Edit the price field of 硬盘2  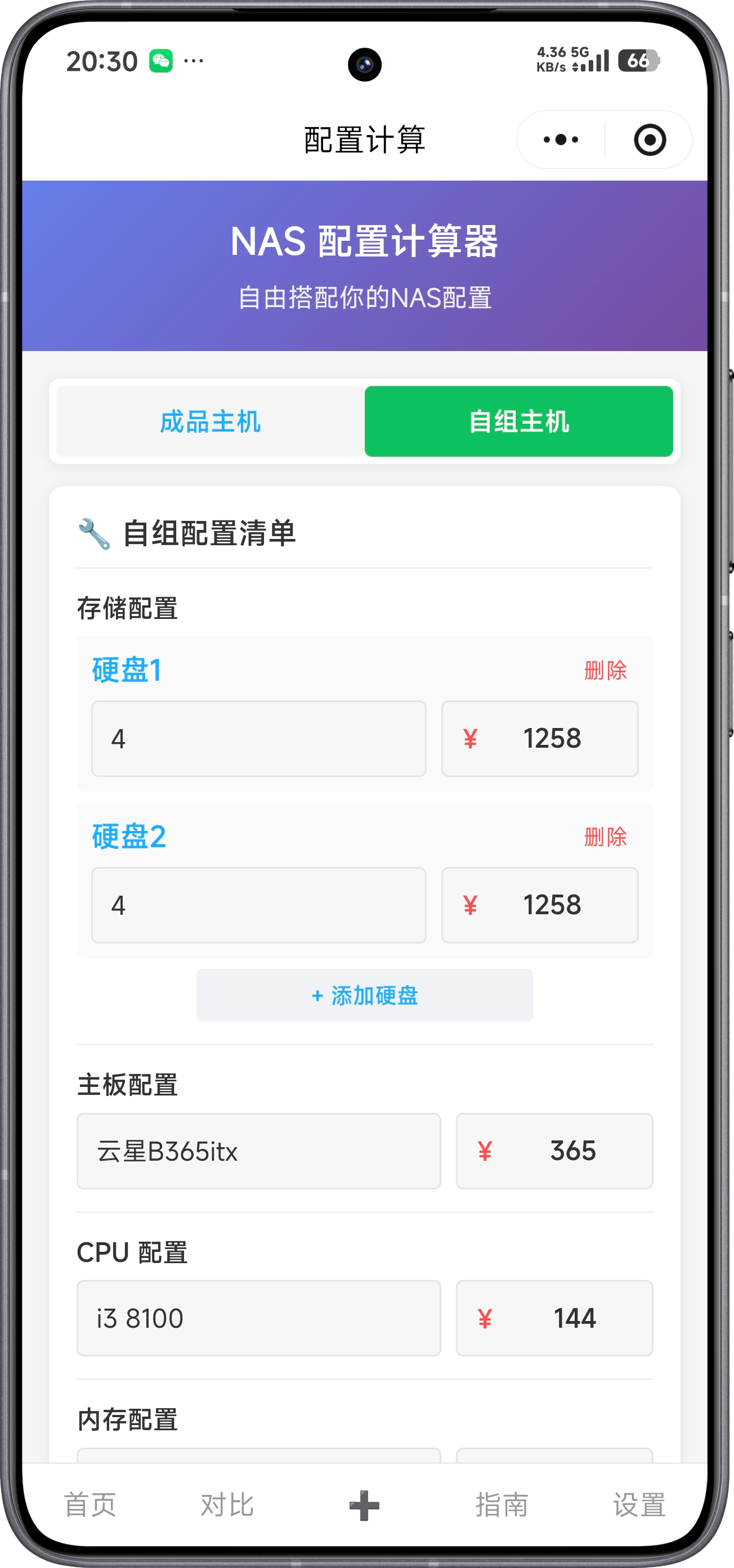tap(551, 905)
